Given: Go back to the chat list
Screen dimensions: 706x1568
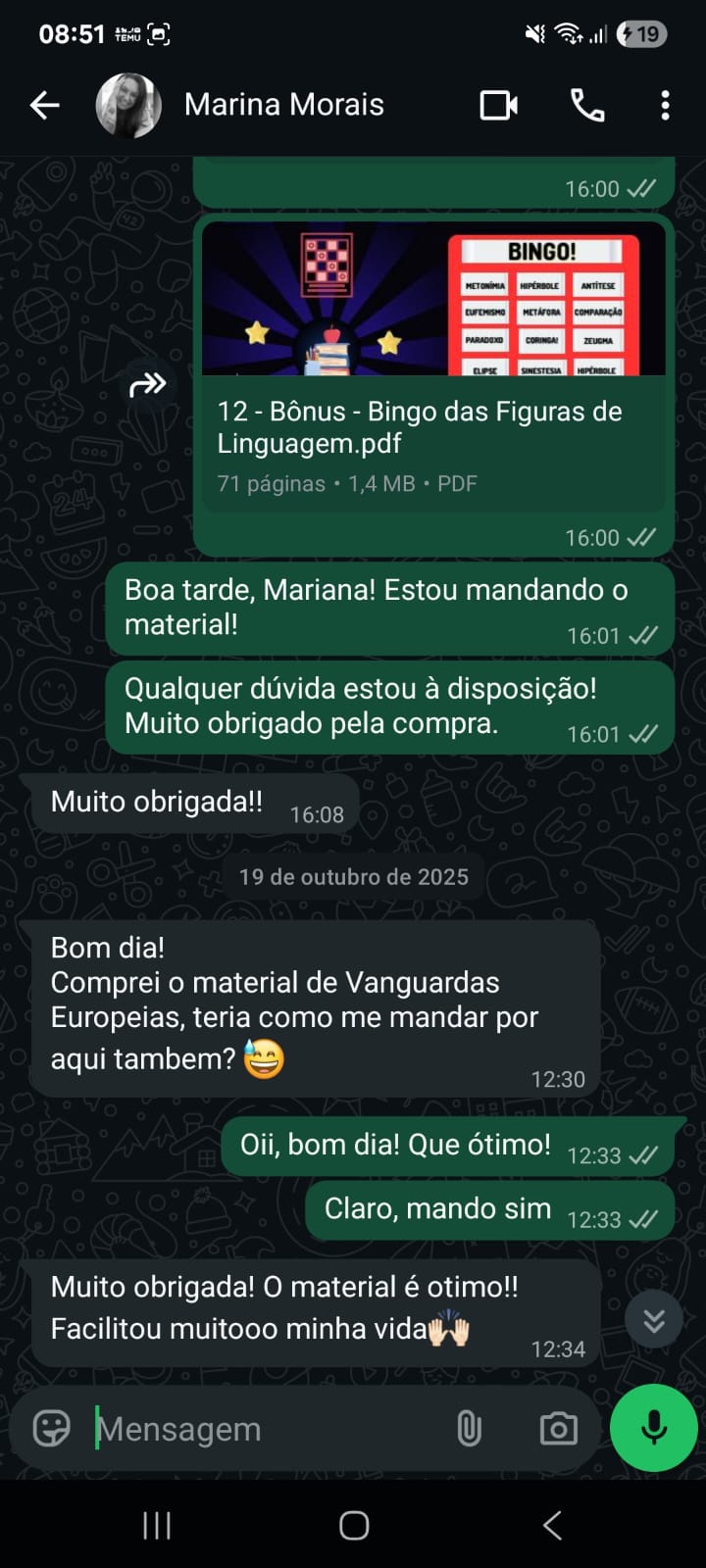Looking at the screenshot, I should coord(45,105).
